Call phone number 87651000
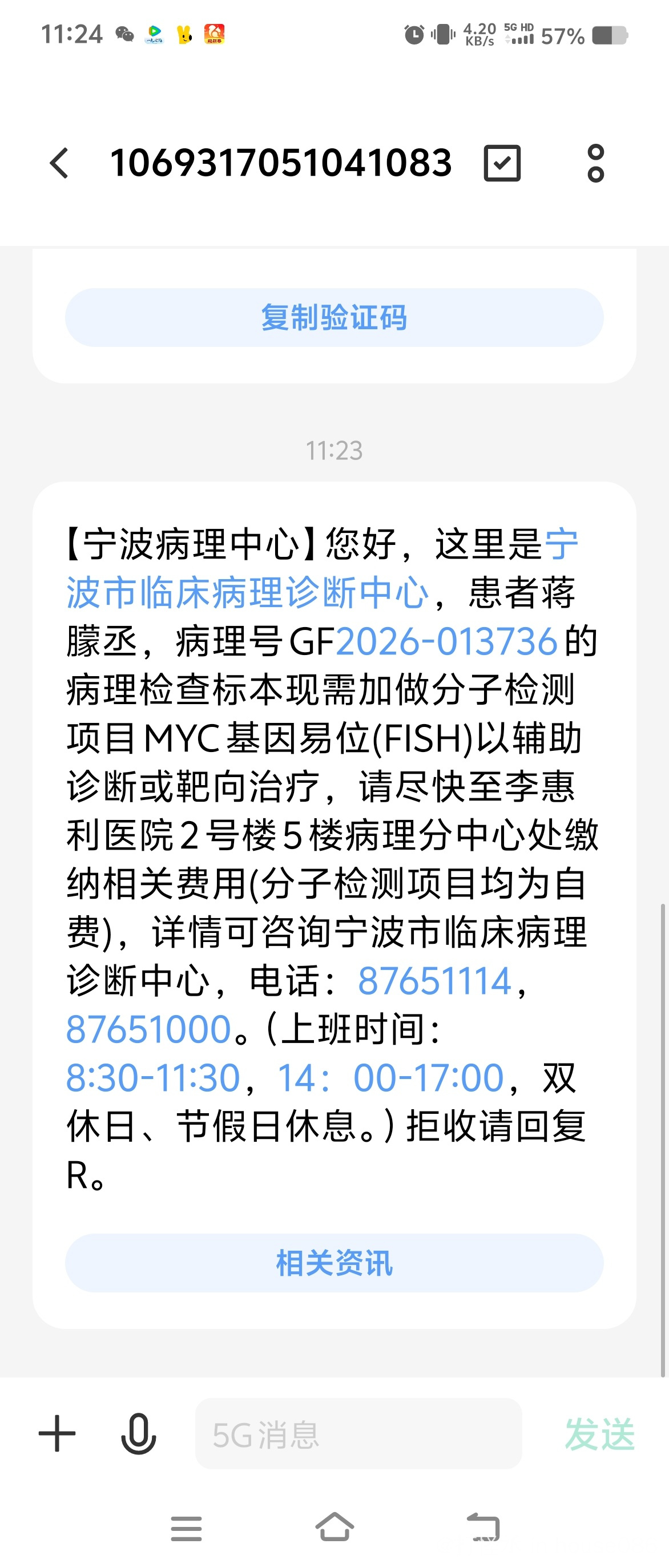This screenshot has height=1568, width=669. click(148, 1030)
